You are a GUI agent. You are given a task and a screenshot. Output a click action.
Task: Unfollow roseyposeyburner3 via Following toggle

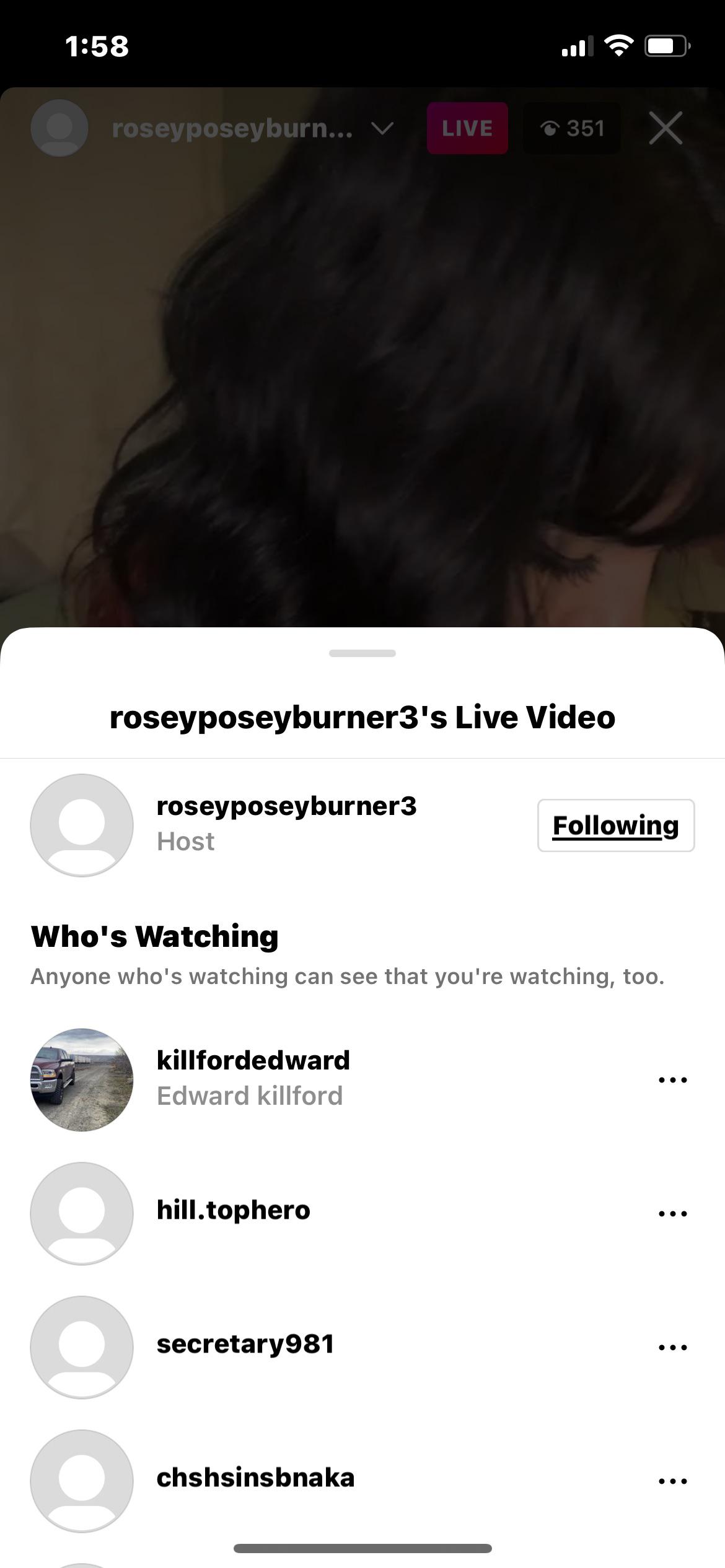coord(616,825)
